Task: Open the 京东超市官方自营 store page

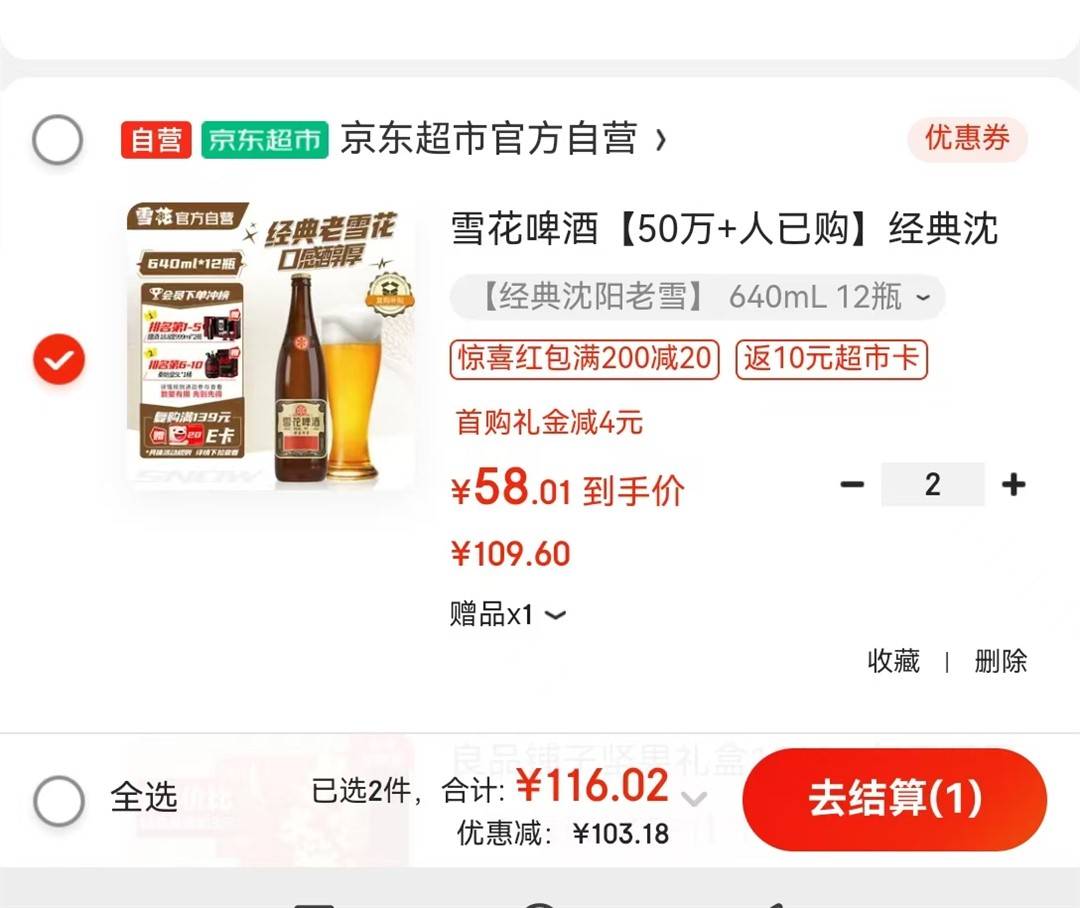Action: click(x=502, y=139)
